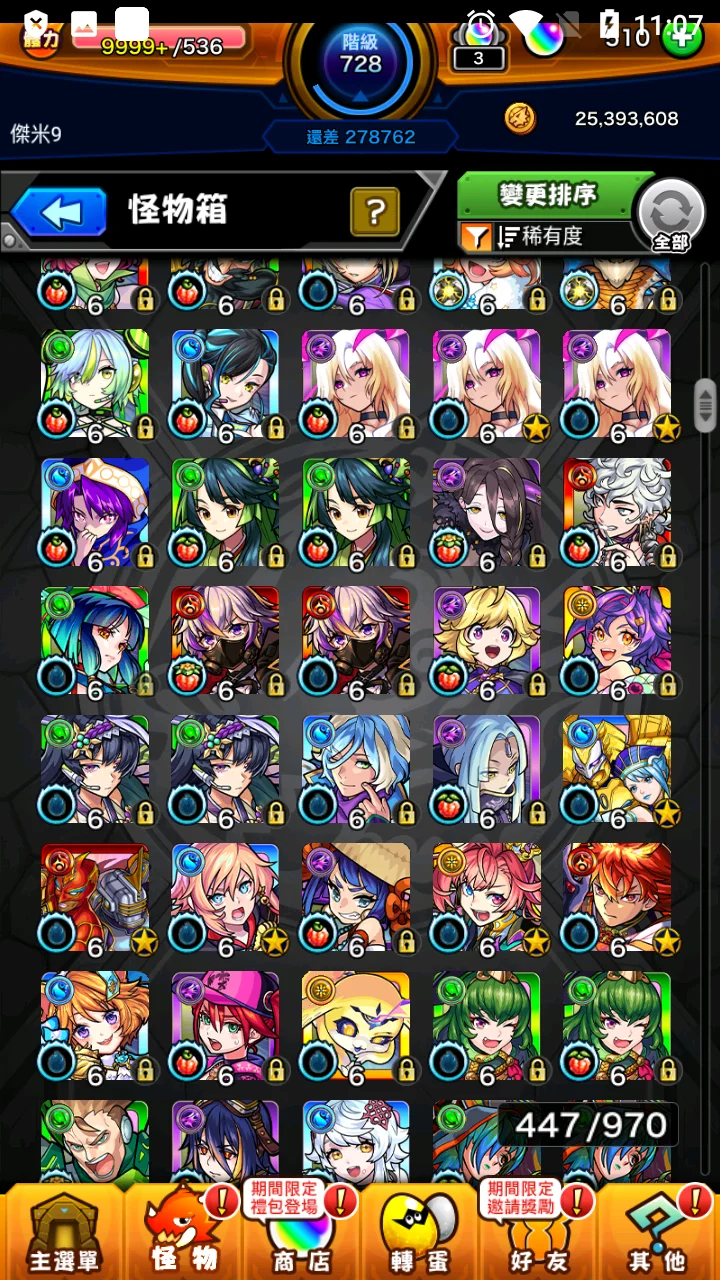Screen dimensions: 720x1280
Task: Toggle the 全部 view switch button
Action: [x=671, y=215]
